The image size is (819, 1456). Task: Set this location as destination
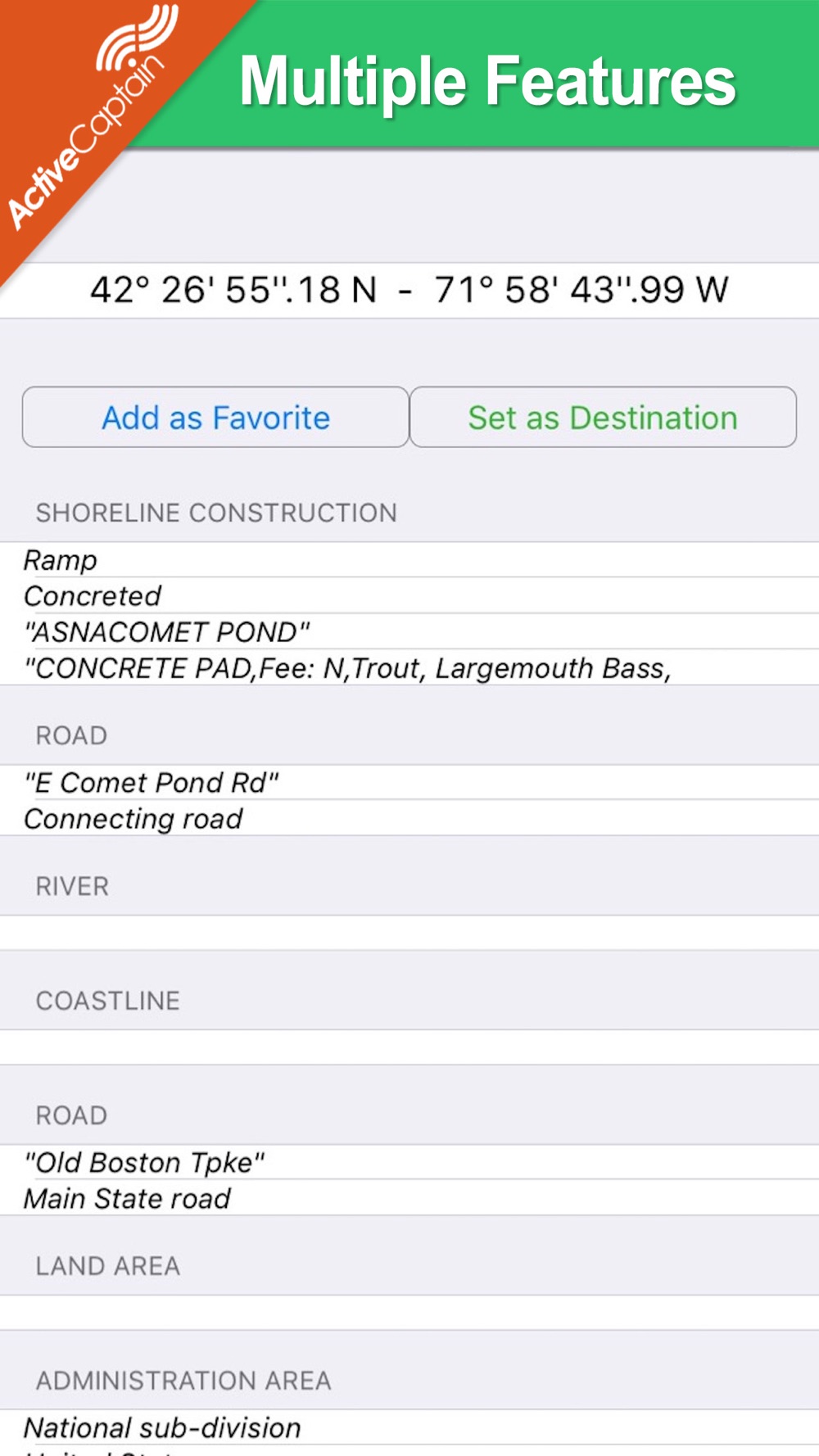(603, 418)
